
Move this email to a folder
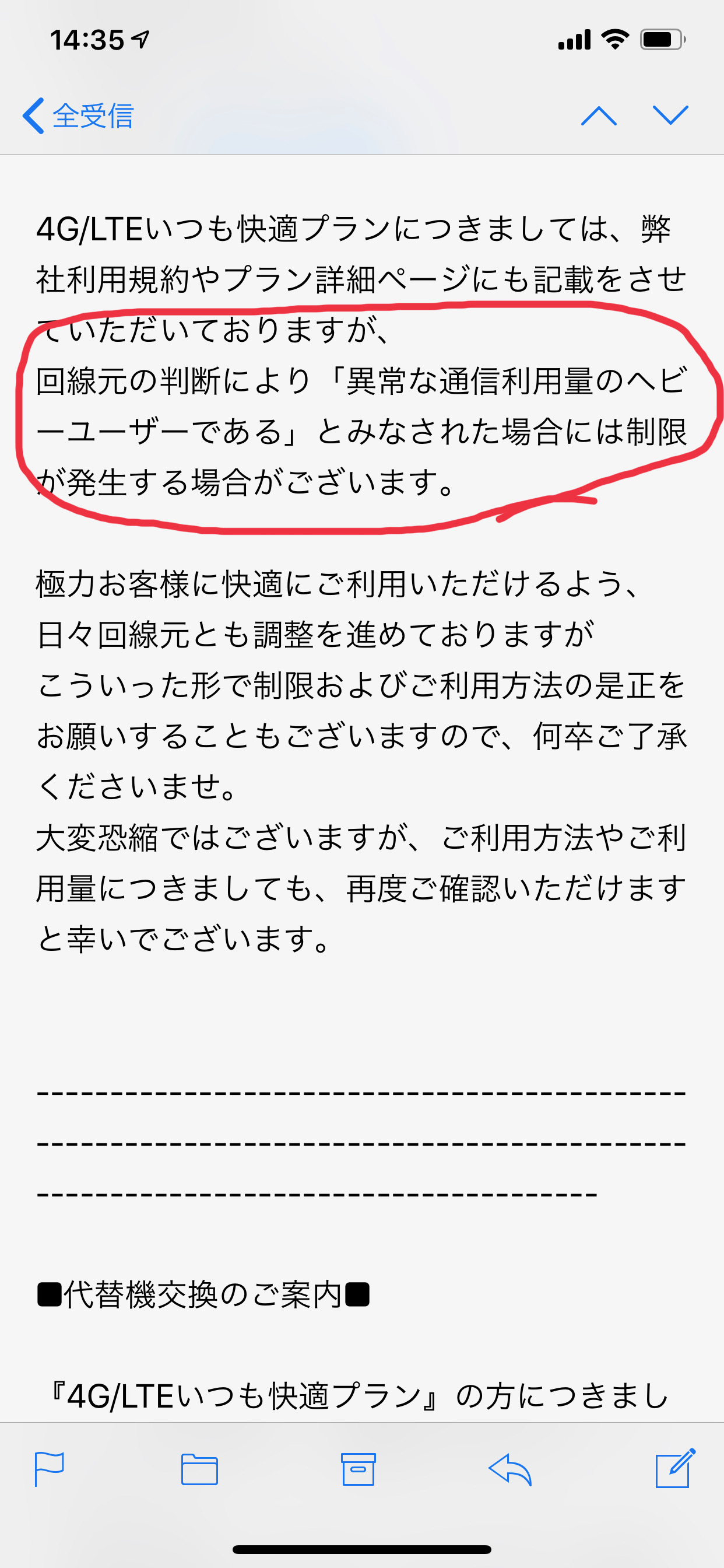pos(199,1469)
